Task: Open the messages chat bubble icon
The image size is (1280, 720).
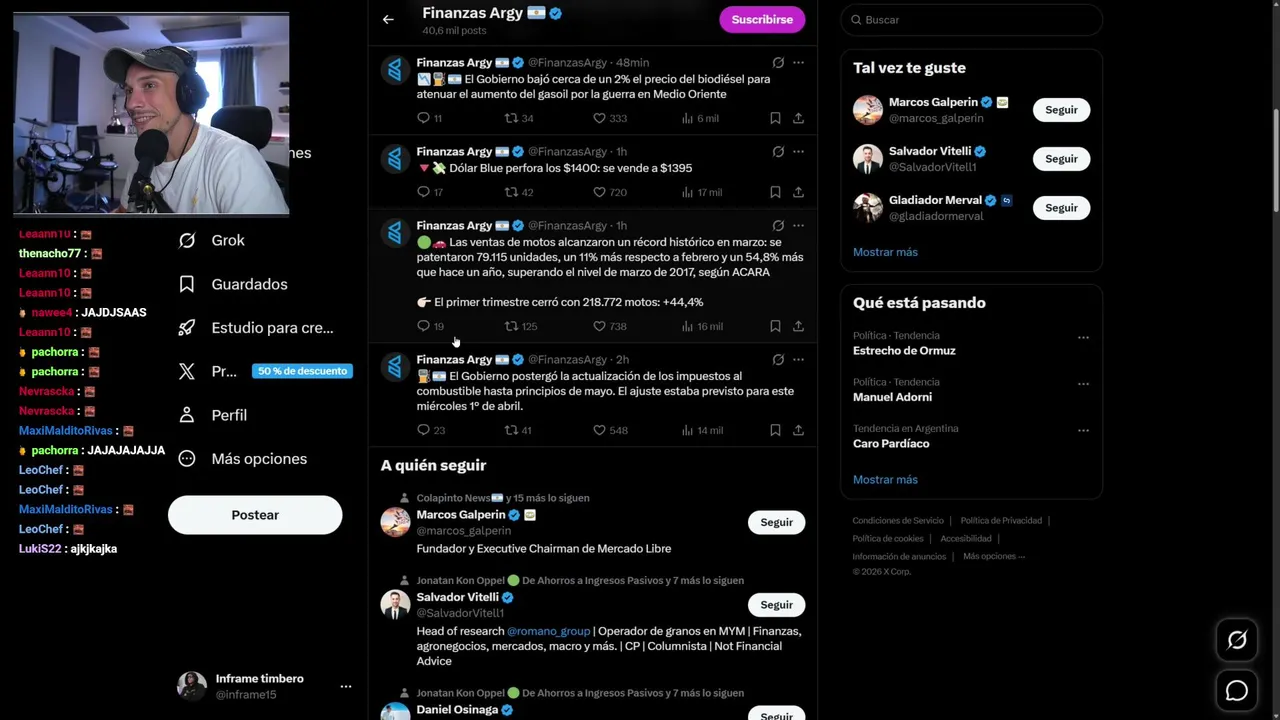Action: 1237,691
